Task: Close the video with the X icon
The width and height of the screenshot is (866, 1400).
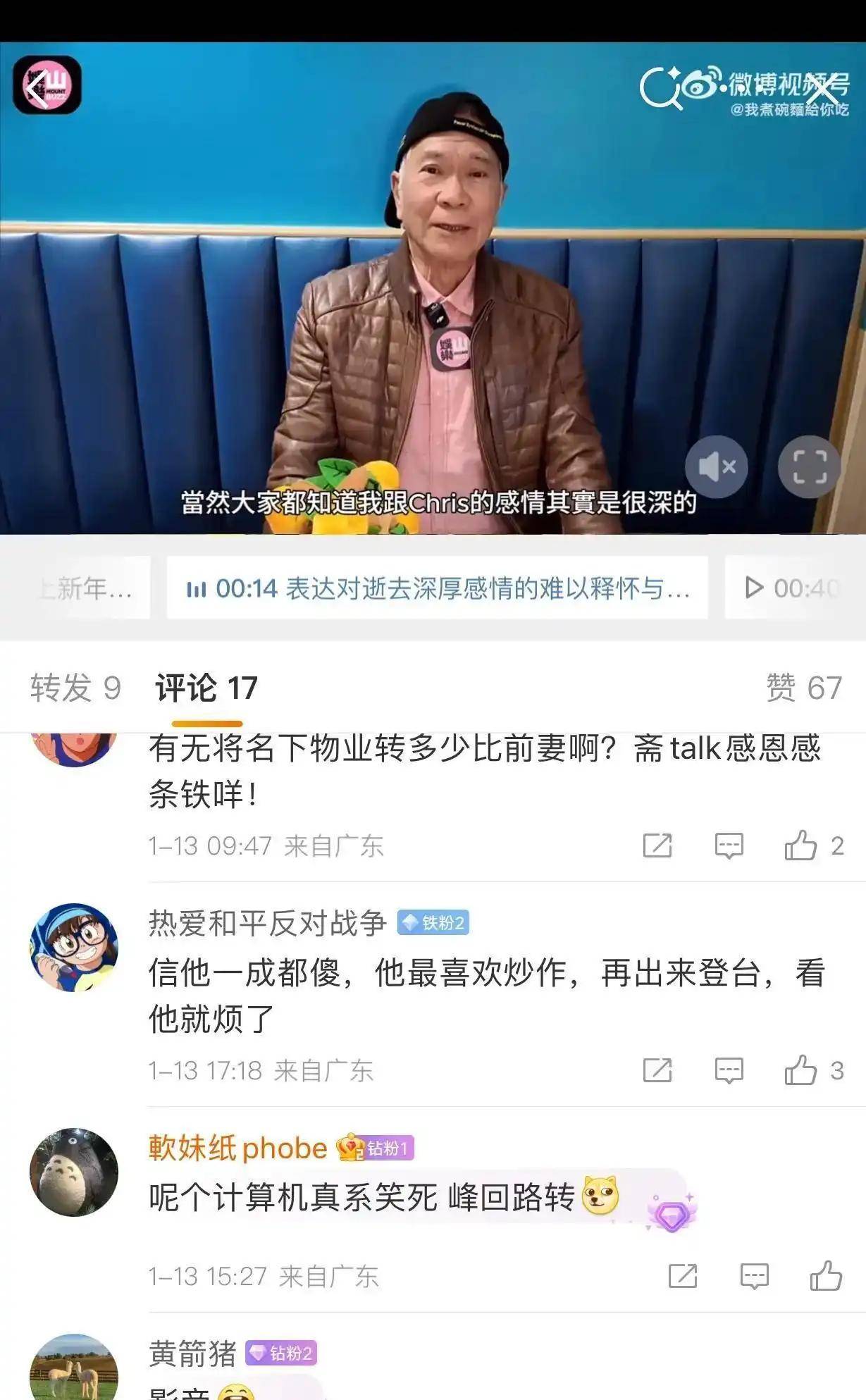Action: pyautogui.click(x=822, y=89)
